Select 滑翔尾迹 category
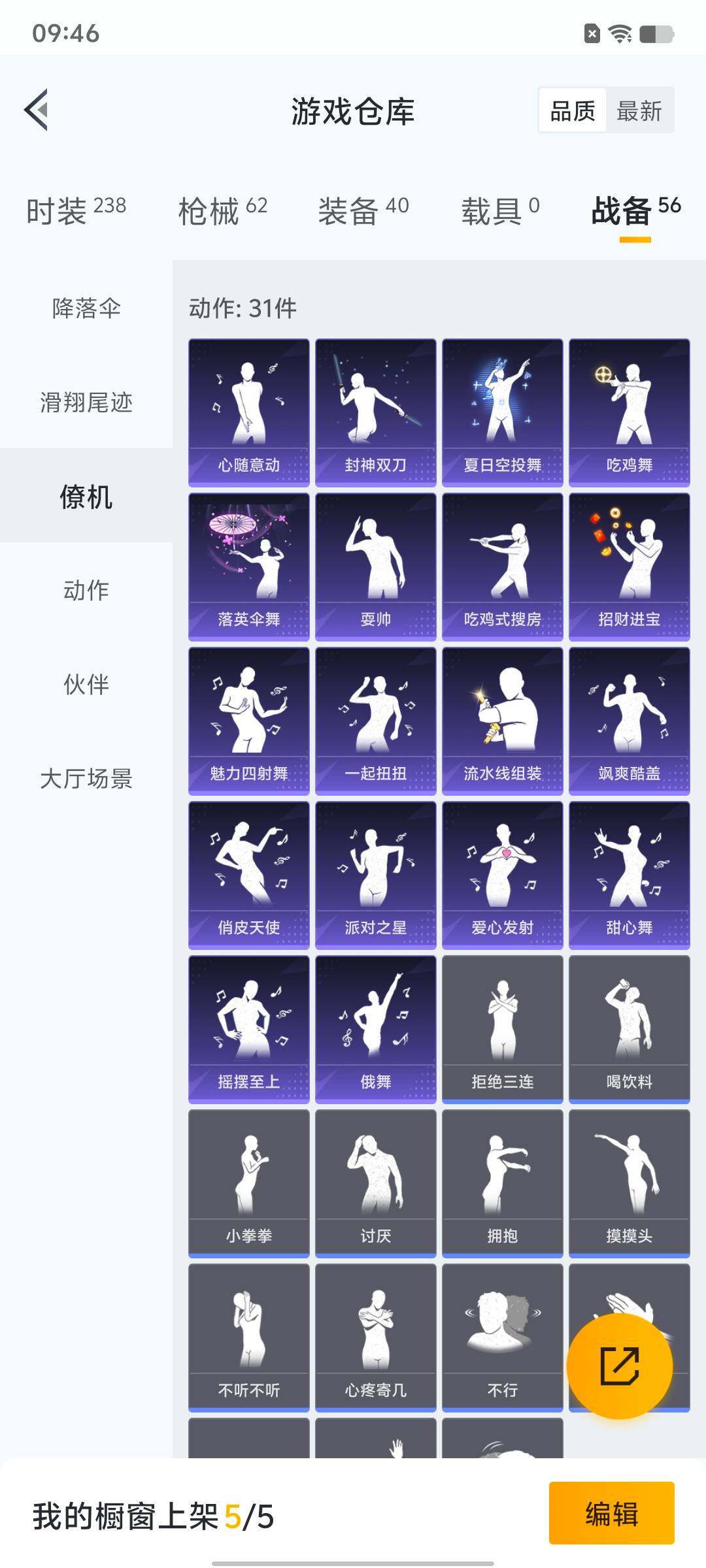 click(86, 402)
